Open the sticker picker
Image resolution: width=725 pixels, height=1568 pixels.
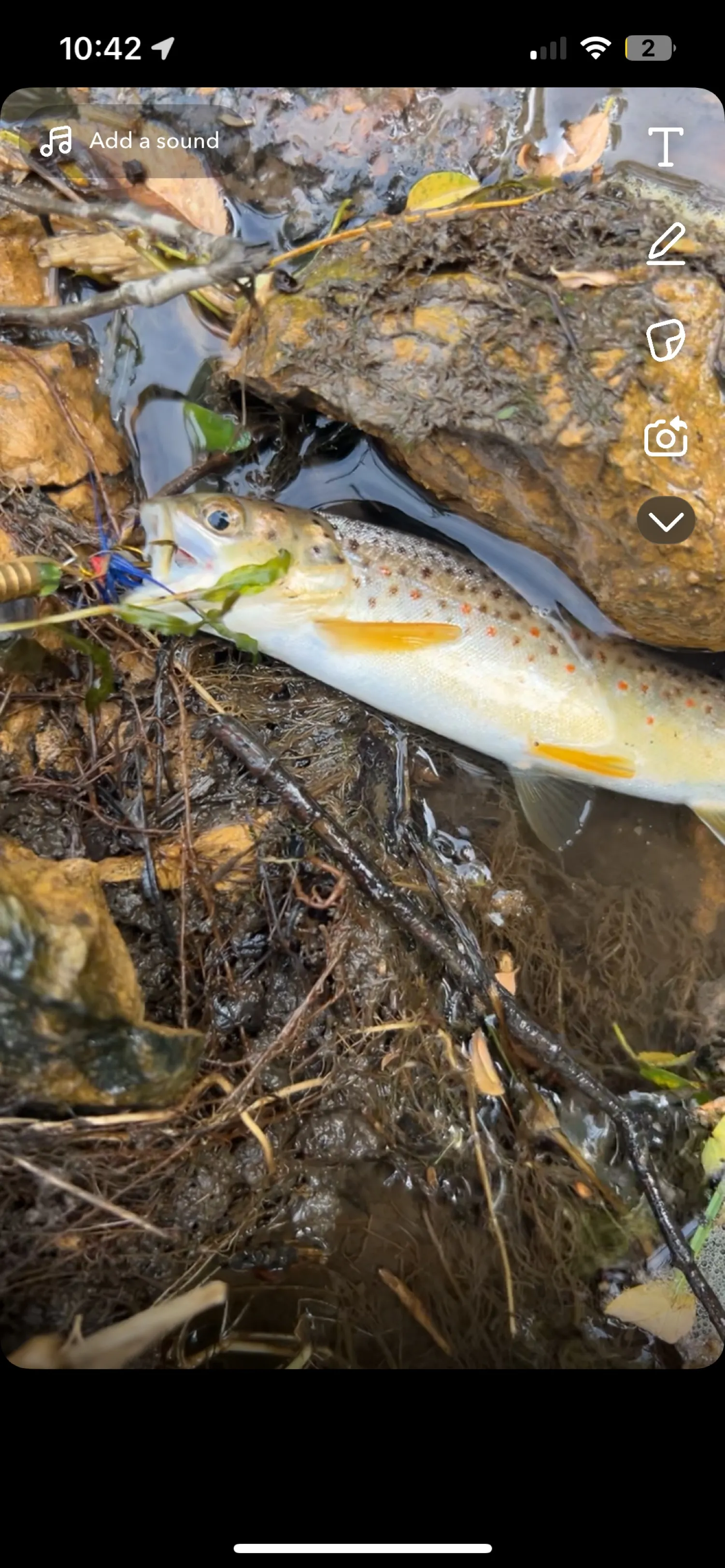(x=665, y=340)
